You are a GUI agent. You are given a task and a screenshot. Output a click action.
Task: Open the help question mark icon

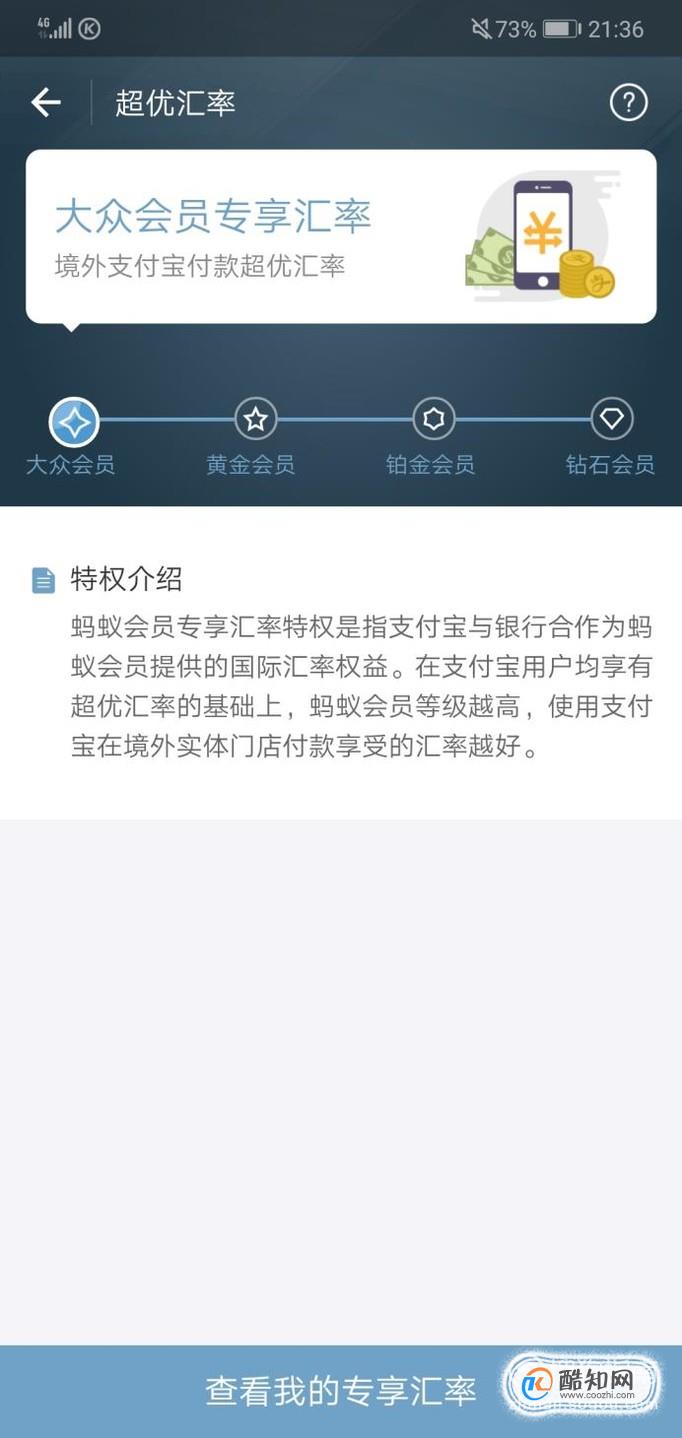click(628, 102)
